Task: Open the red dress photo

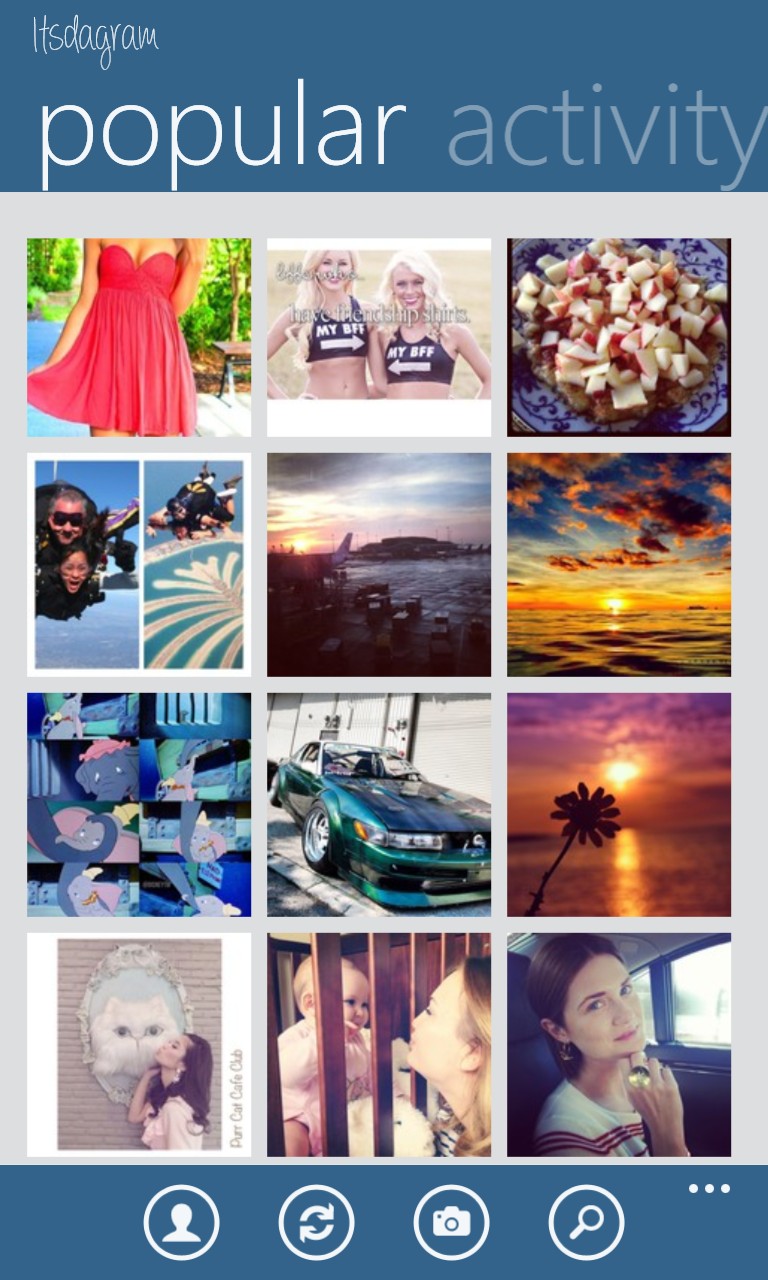Action: (x=139, y=337)
